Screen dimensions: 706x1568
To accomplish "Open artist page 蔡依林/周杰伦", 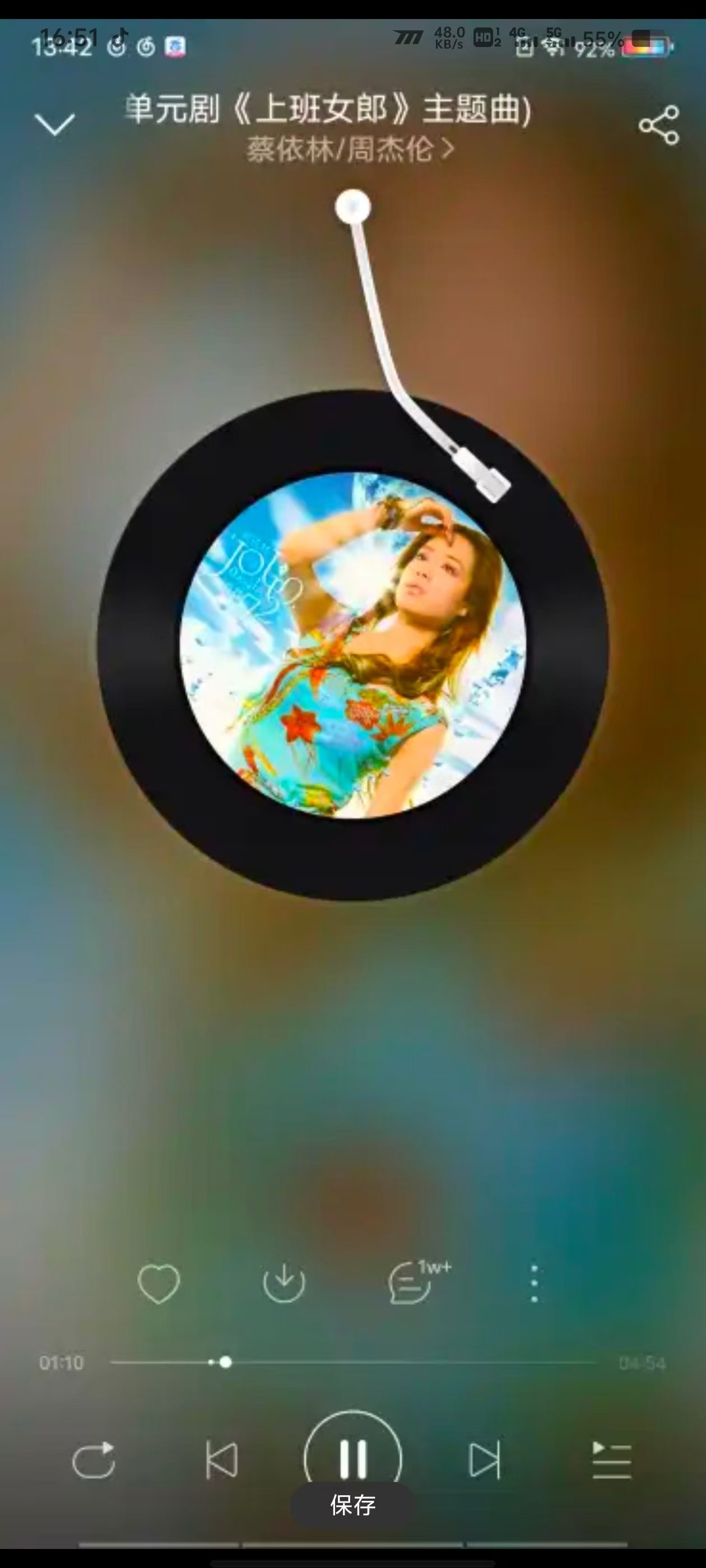I will coord(350,149).
